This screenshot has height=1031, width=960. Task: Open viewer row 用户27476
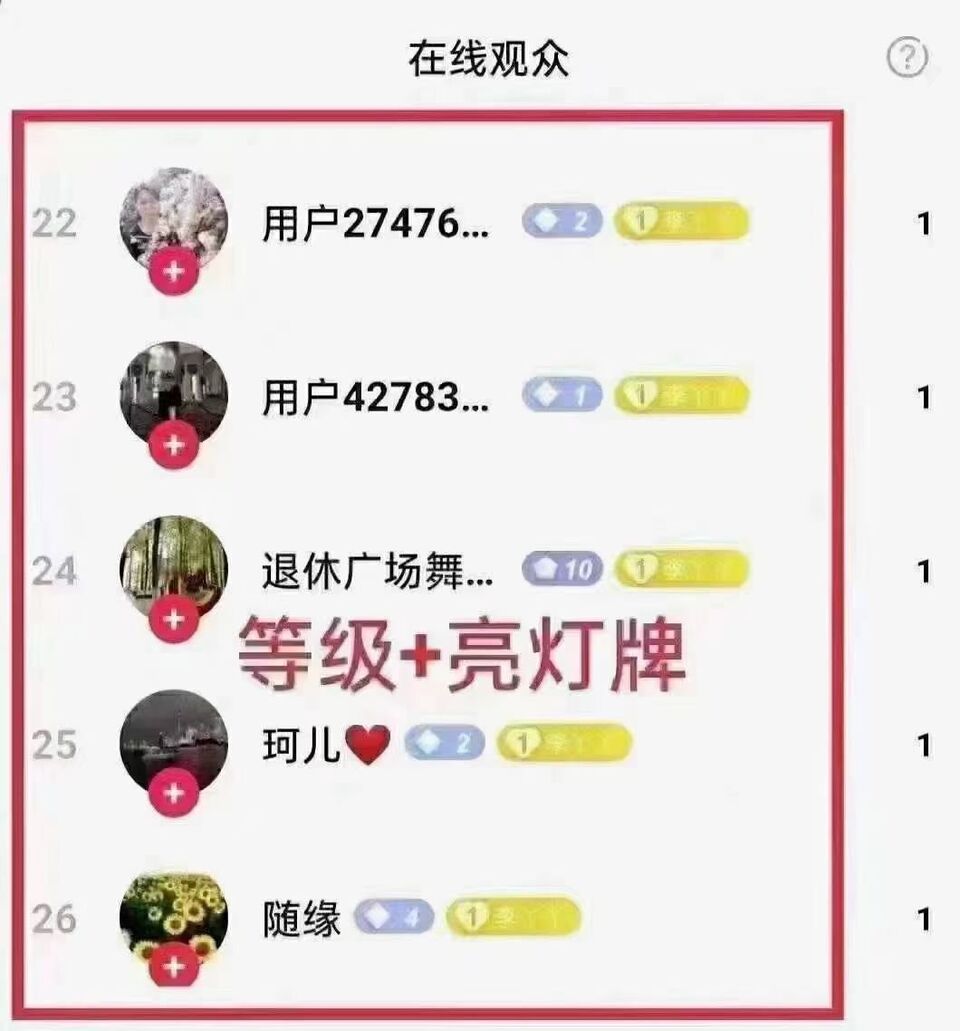[x=376, y=225]
